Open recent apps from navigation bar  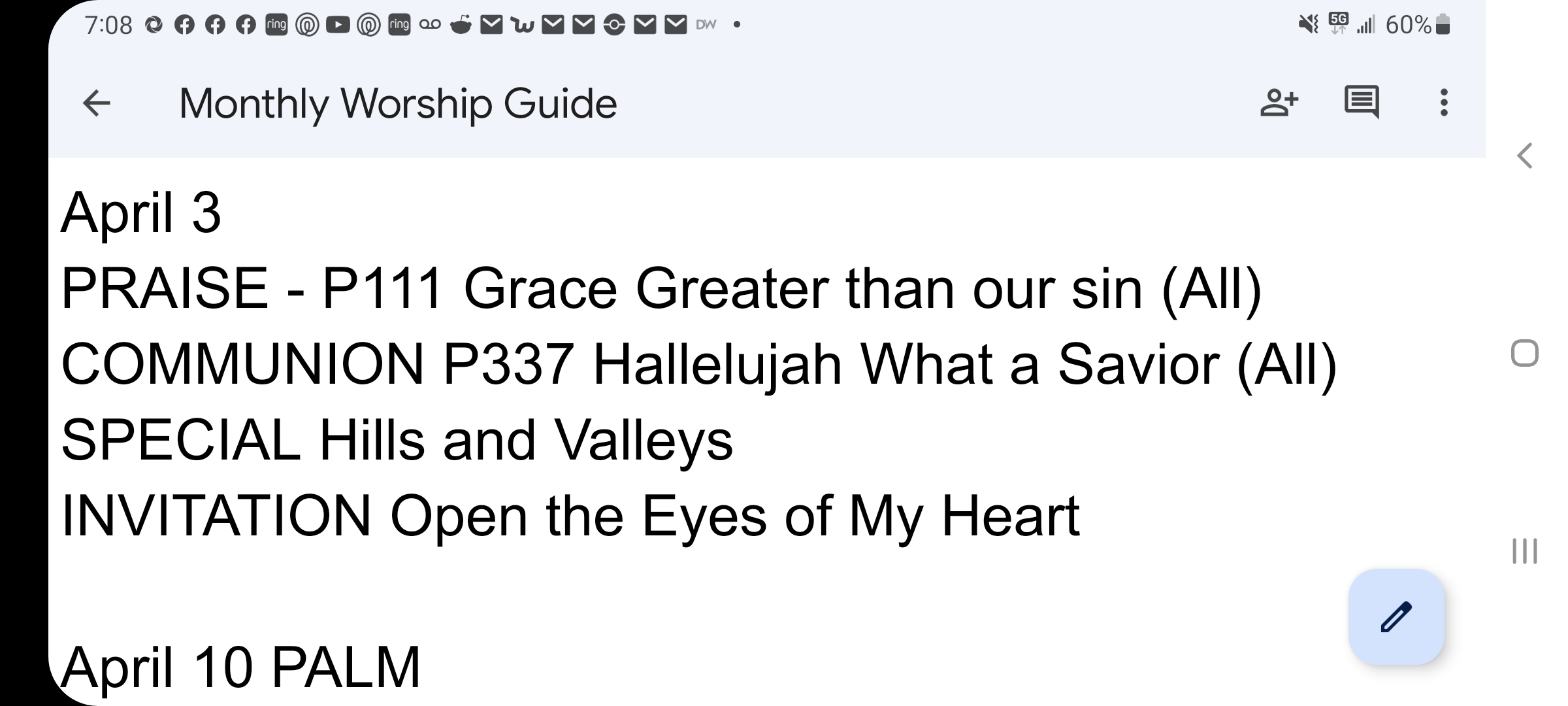pyautogui.click(x=1524, y=551)
